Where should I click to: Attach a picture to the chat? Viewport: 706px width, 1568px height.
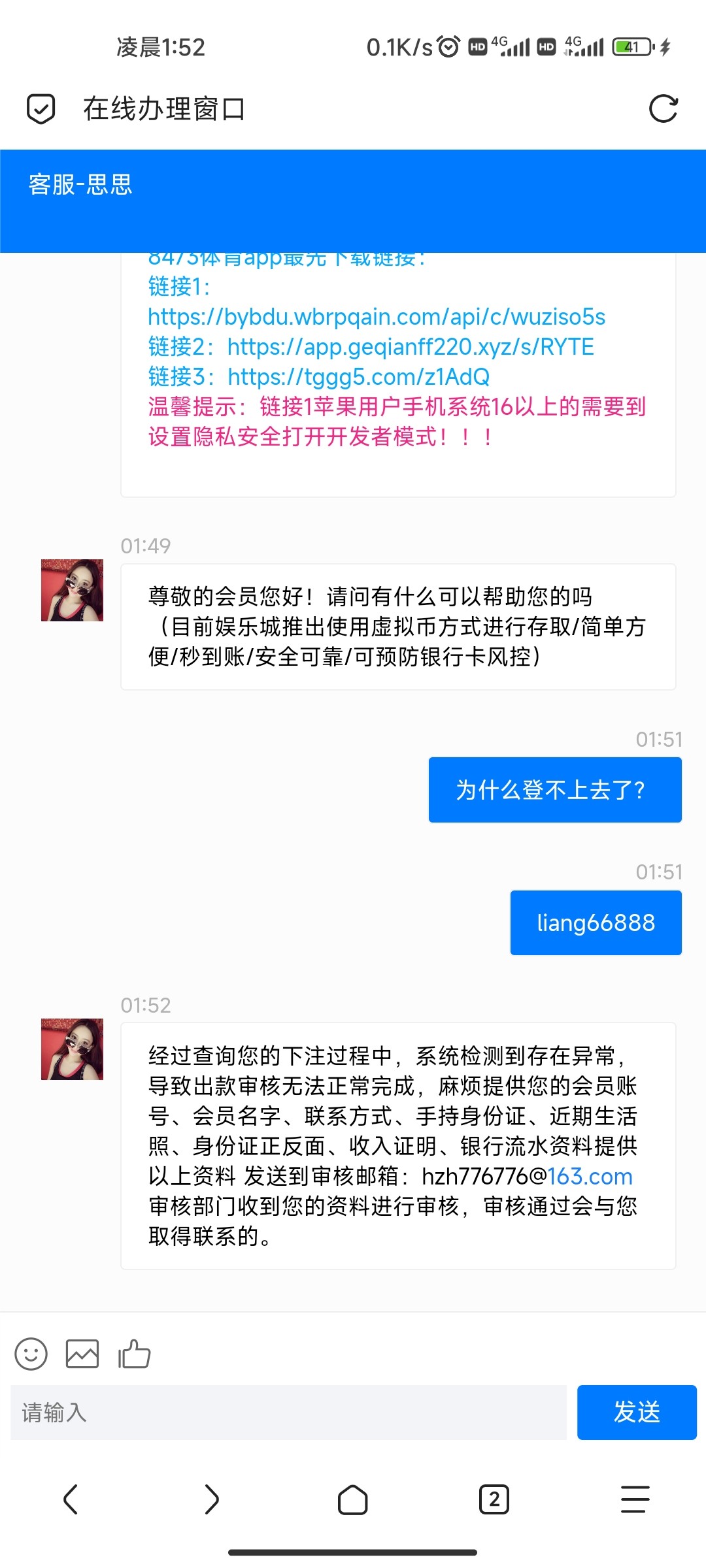[x=82, y=1354]
